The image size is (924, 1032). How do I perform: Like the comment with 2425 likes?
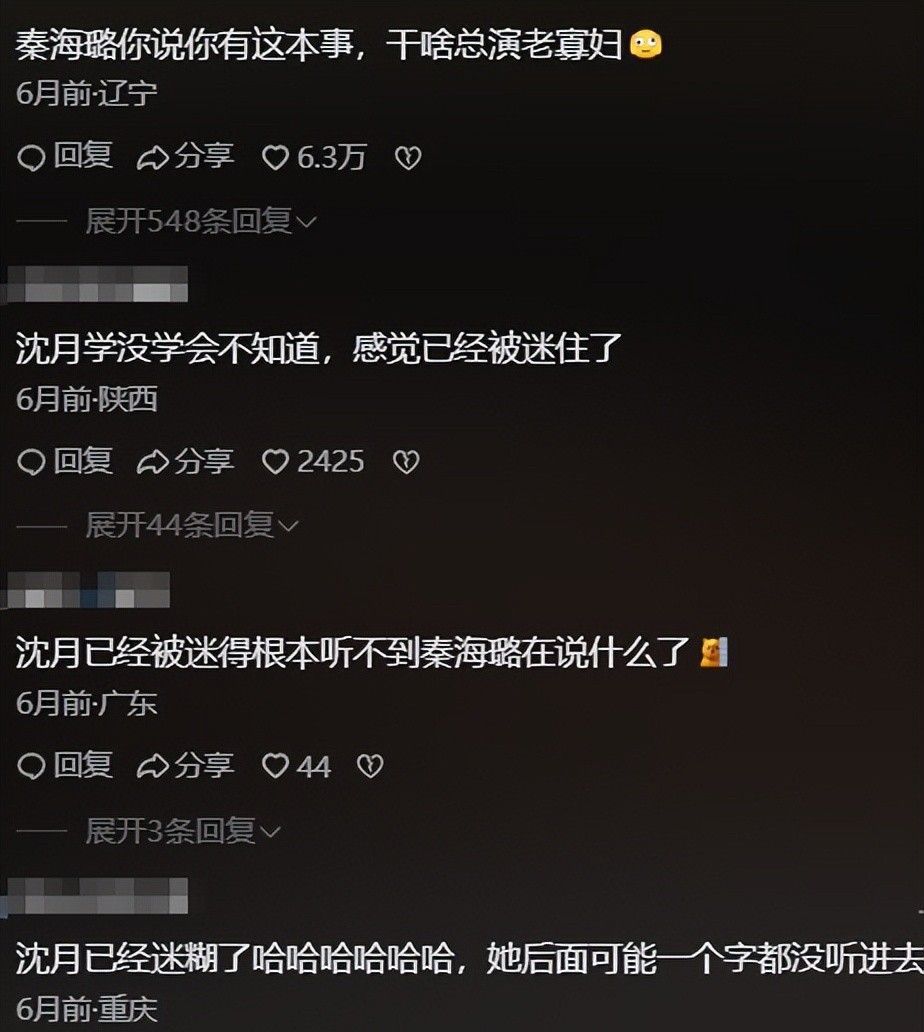(275, 462)
